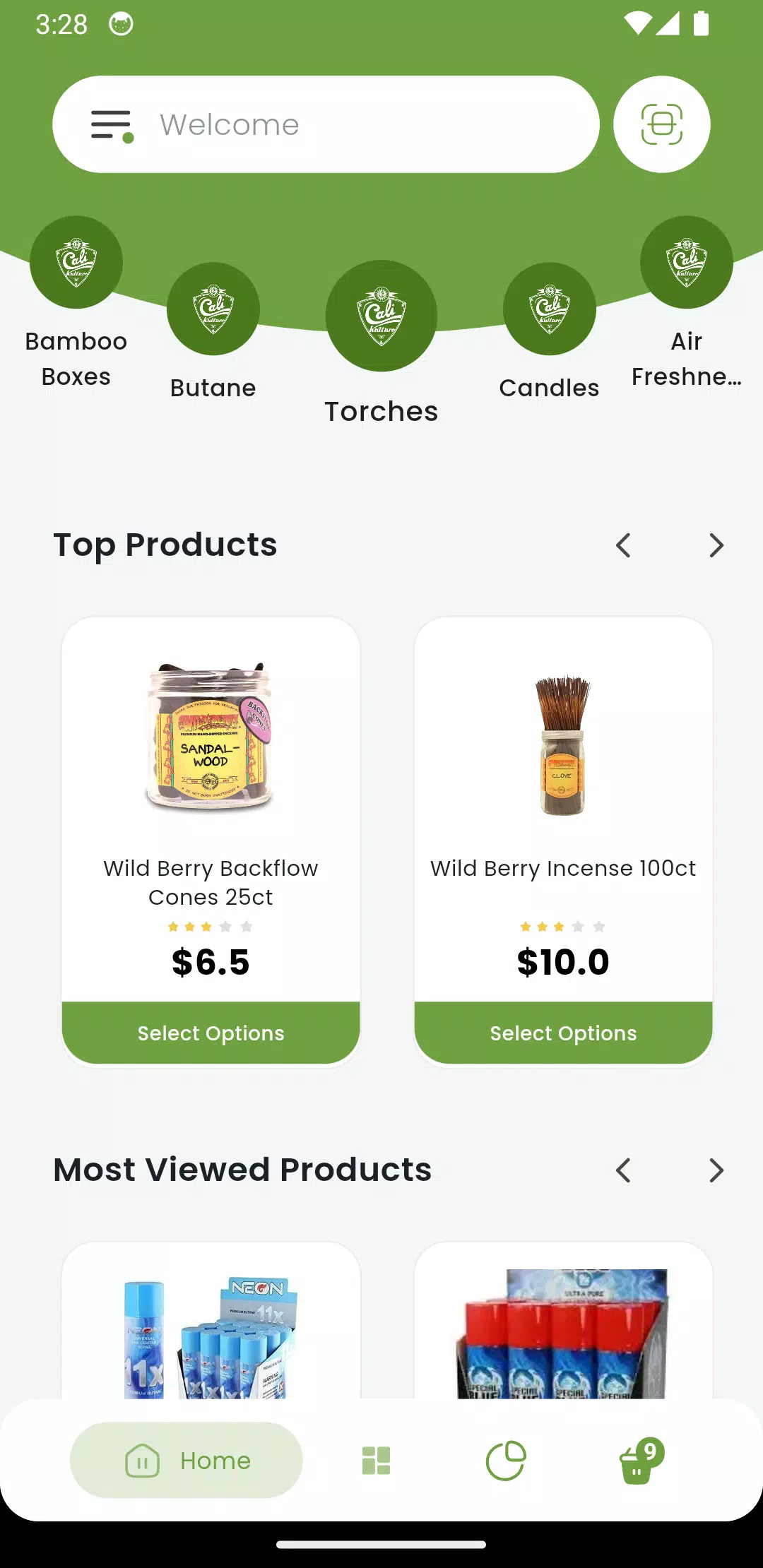Open the shopping cart with 9 items
The height and width of the screenshot is (1568, 763).
pyautogui.click(x=639, y=1461)
